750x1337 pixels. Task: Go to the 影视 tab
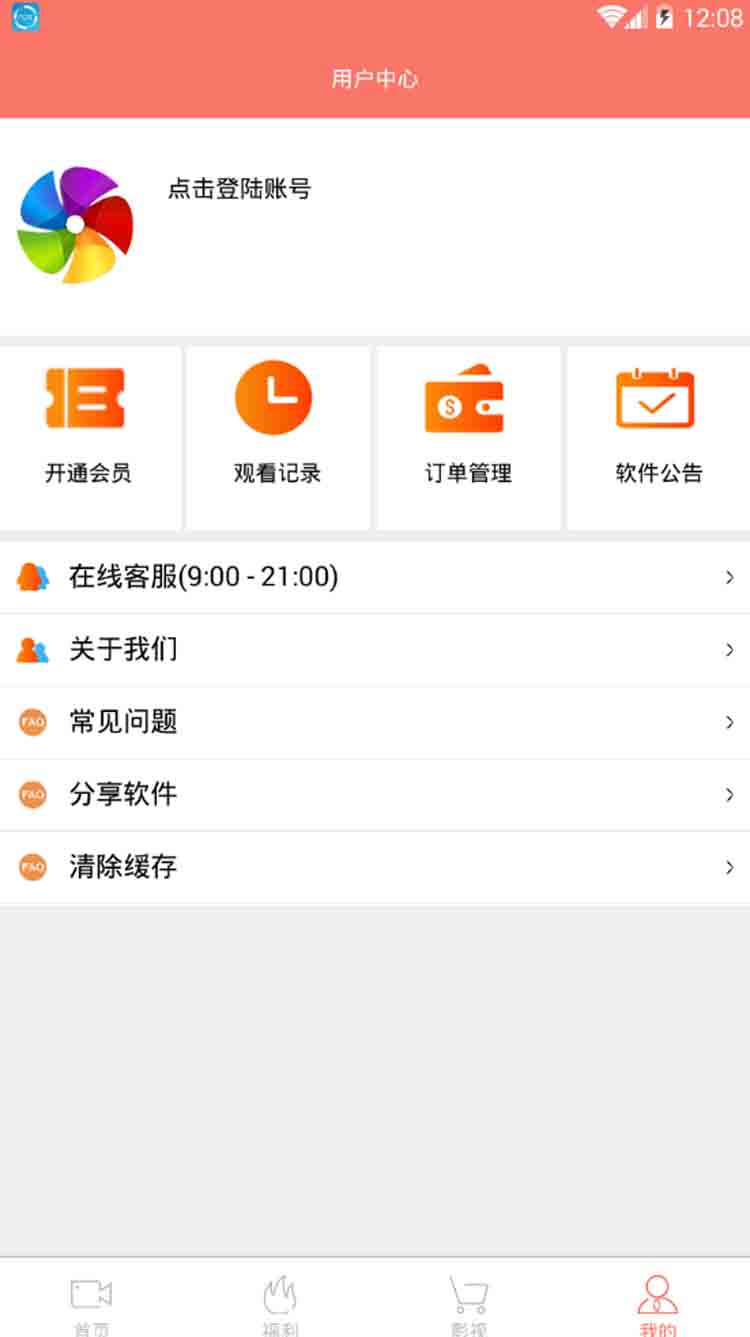tap(468, 1304)
